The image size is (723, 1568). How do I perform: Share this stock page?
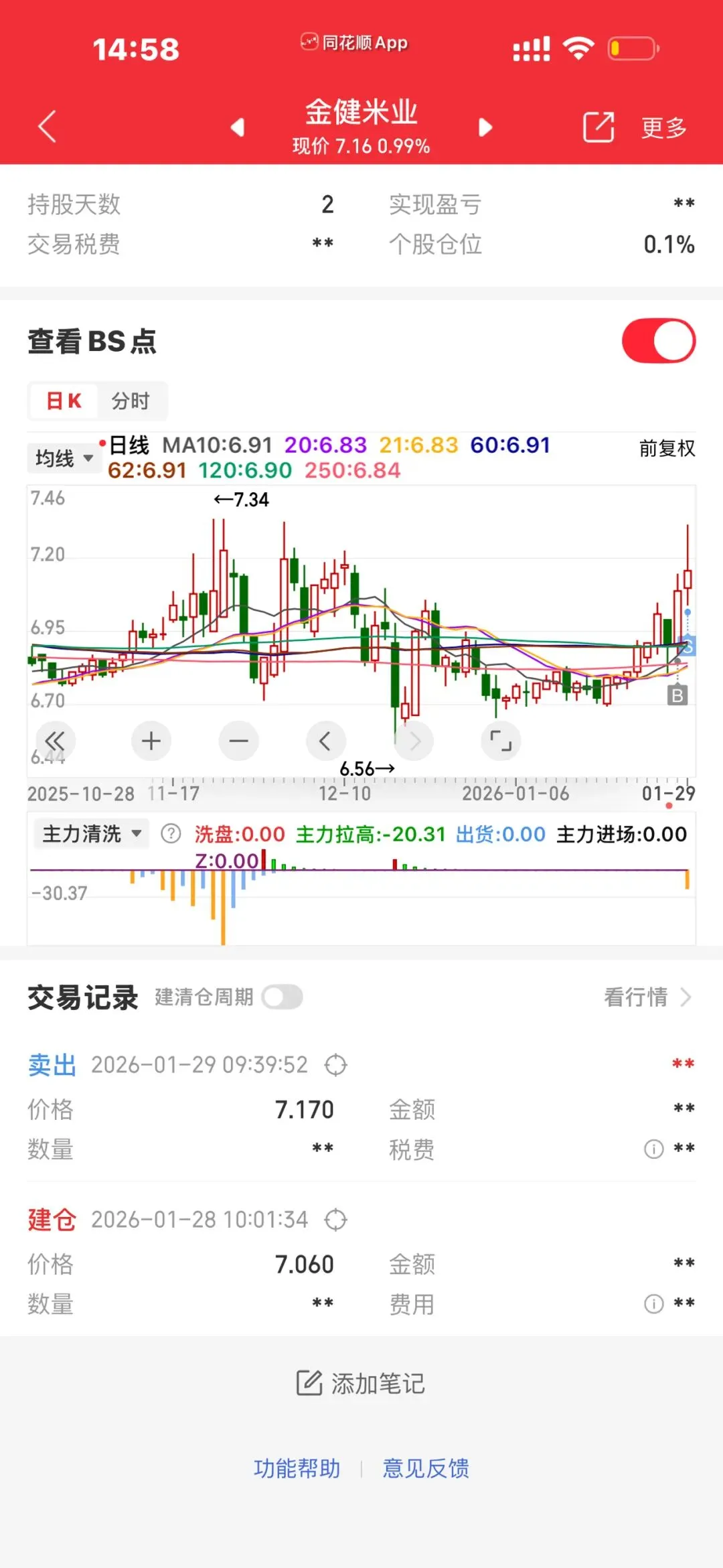click(598, 127)
